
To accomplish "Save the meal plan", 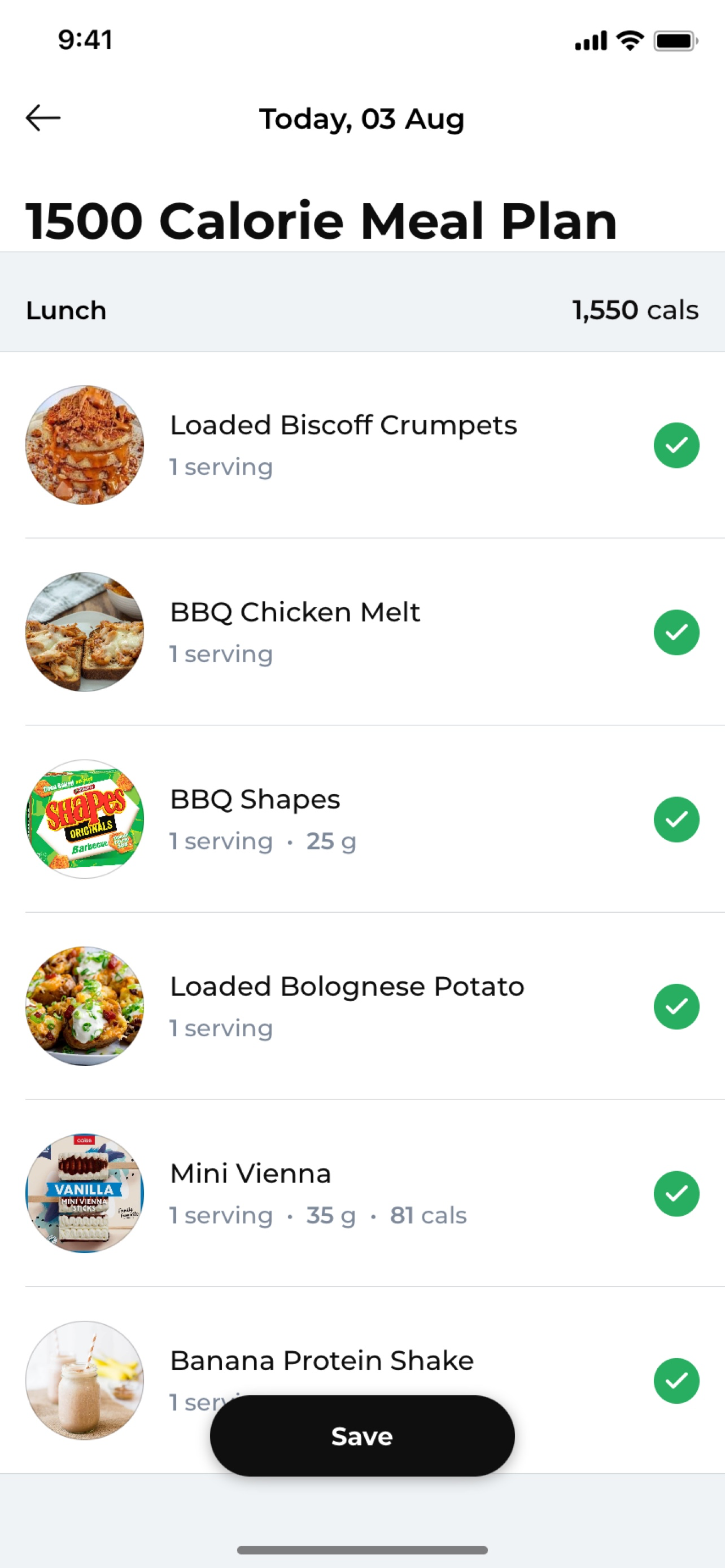I will coord(362,1436).
